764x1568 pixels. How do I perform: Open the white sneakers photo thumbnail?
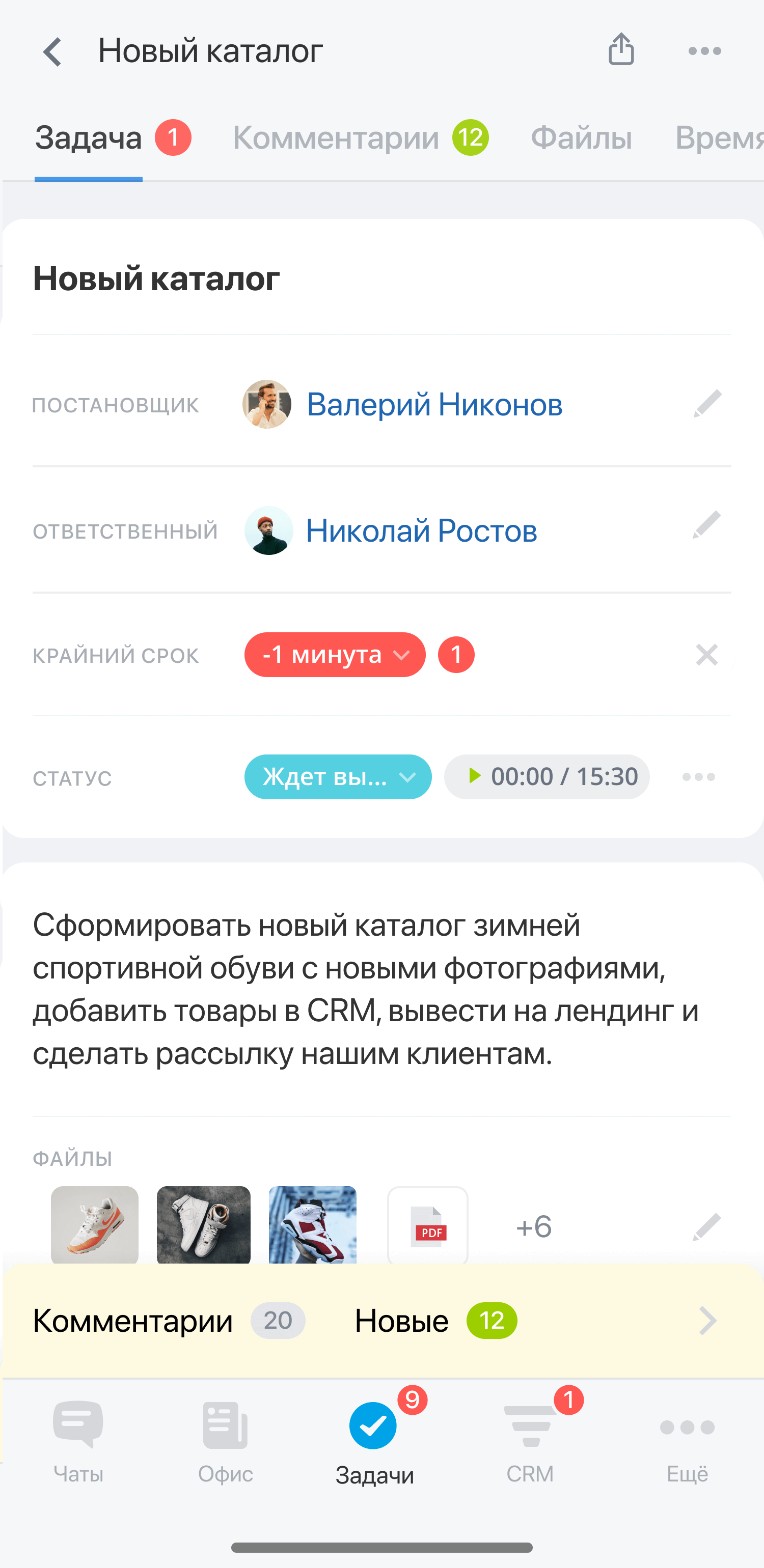tap(203, 1225)
